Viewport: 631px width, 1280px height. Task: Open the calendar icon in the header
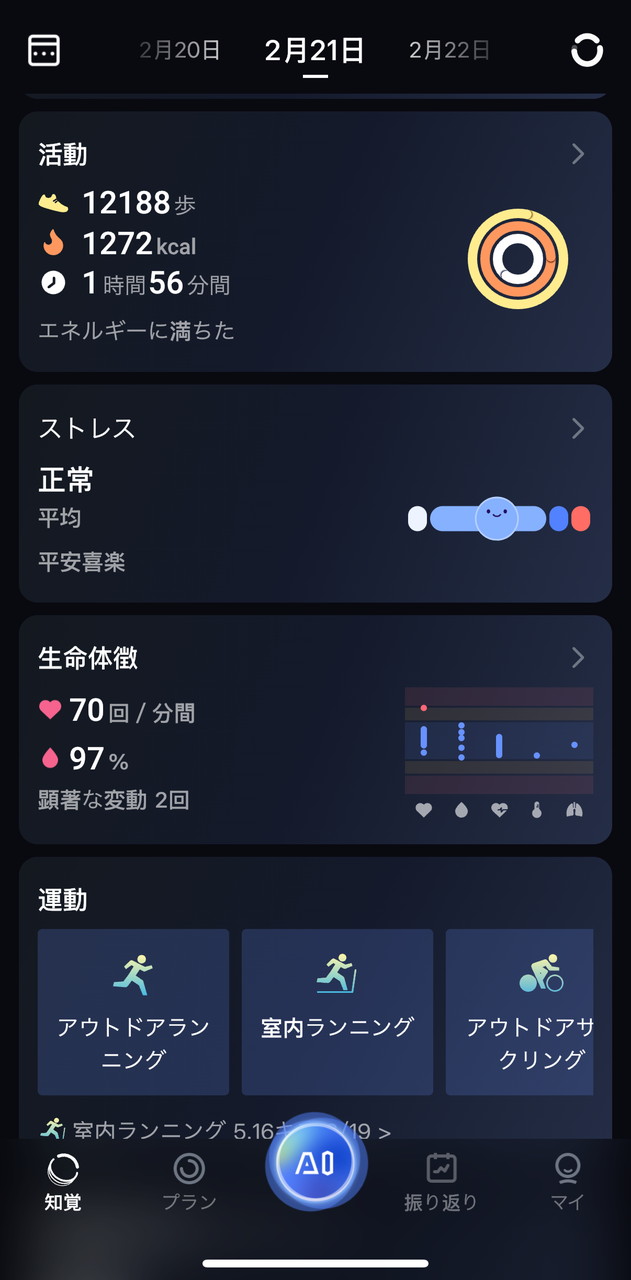tap(44, 50)
